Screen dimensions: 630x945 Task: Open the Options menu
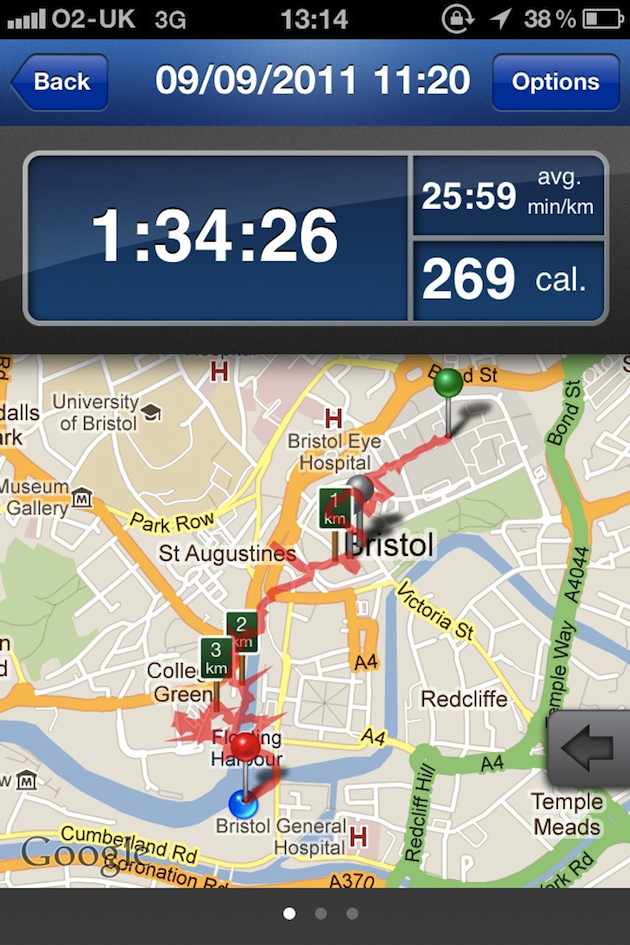click(555, 82)
